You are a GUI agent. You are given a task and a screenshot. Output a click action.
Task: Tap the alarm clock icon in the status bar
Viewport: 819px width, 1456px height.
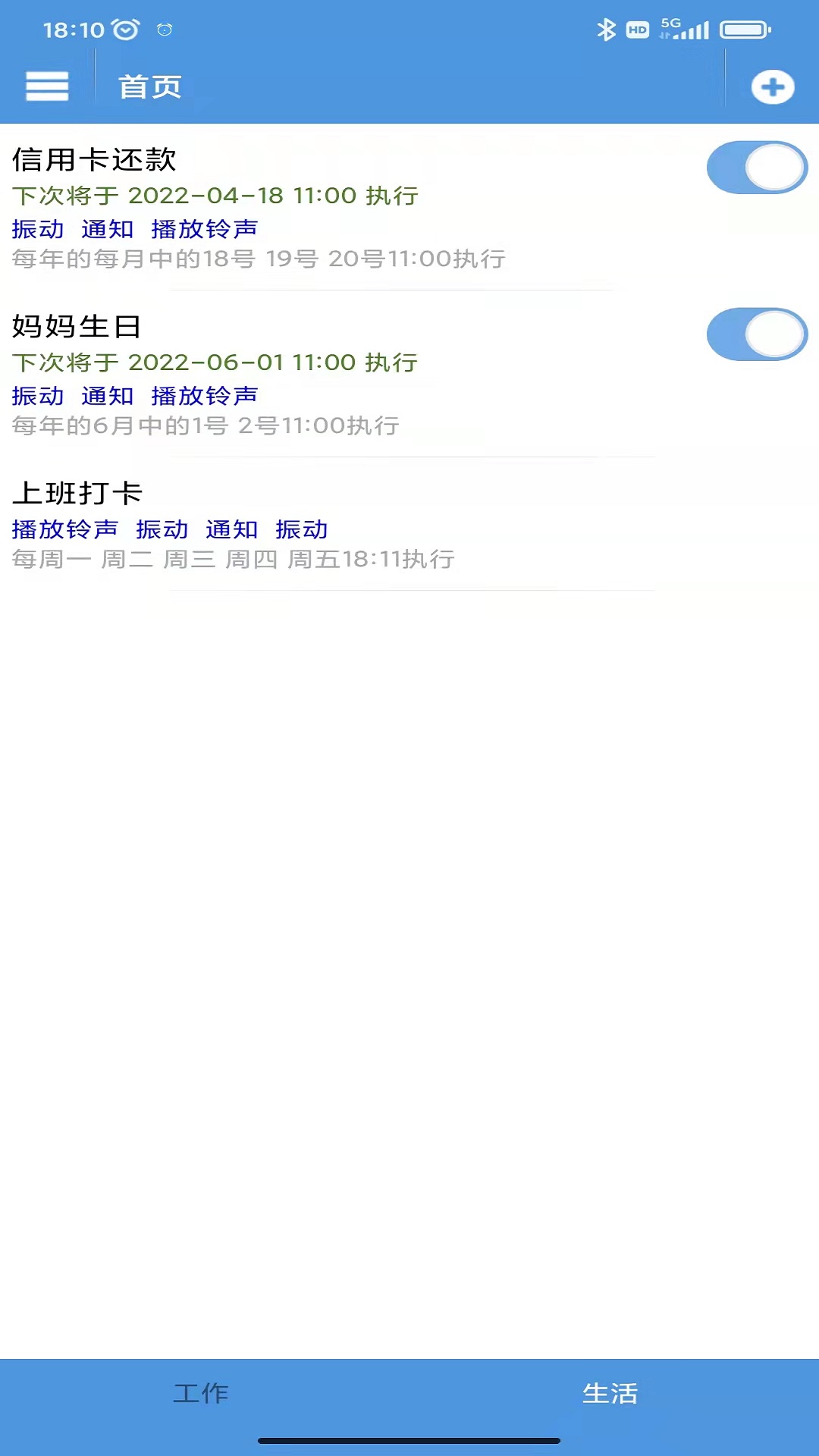tap(124, 27)
